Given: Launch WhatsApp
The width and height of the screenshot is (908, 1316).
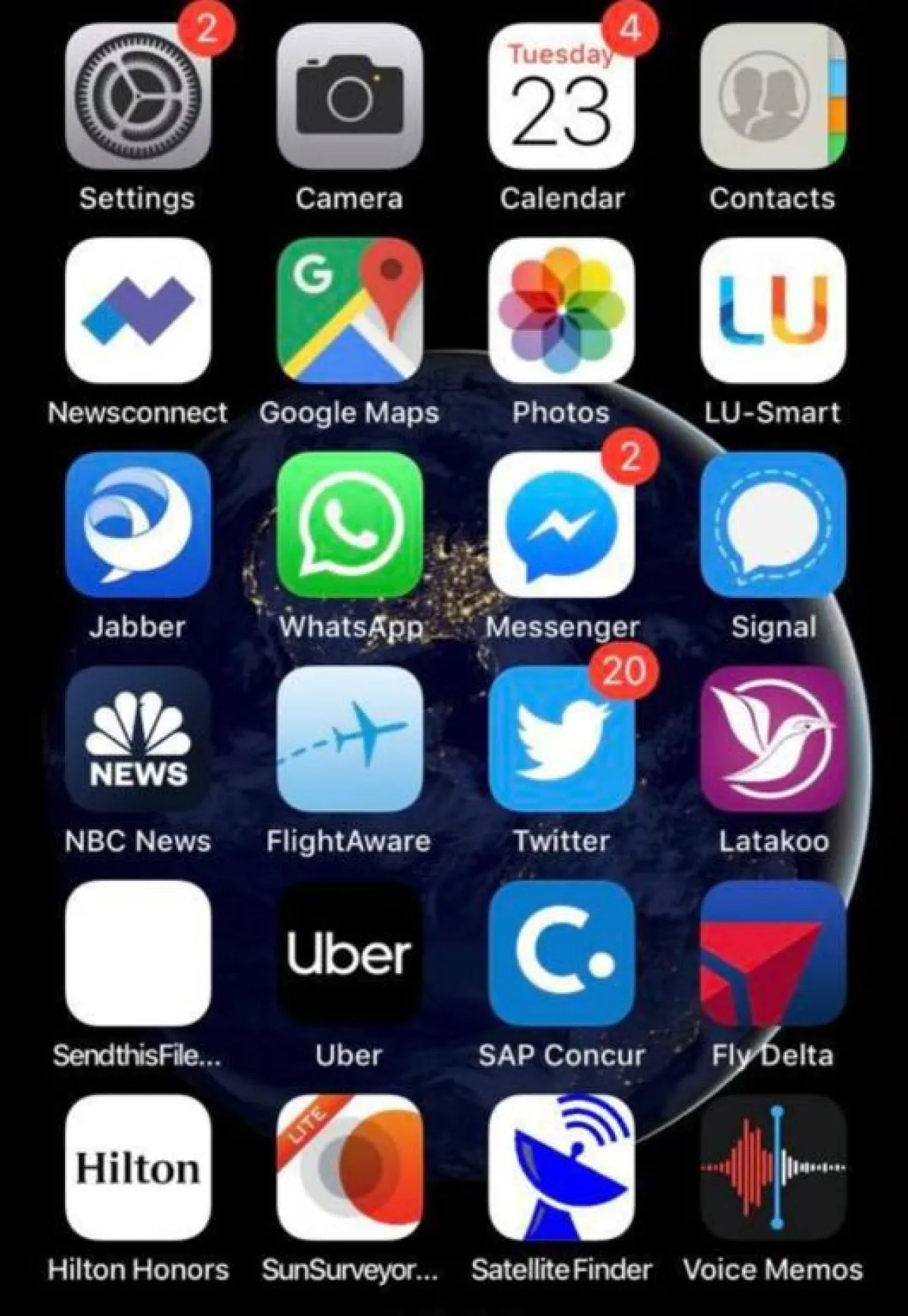Looking at the screenshot, I should [349, 524].
